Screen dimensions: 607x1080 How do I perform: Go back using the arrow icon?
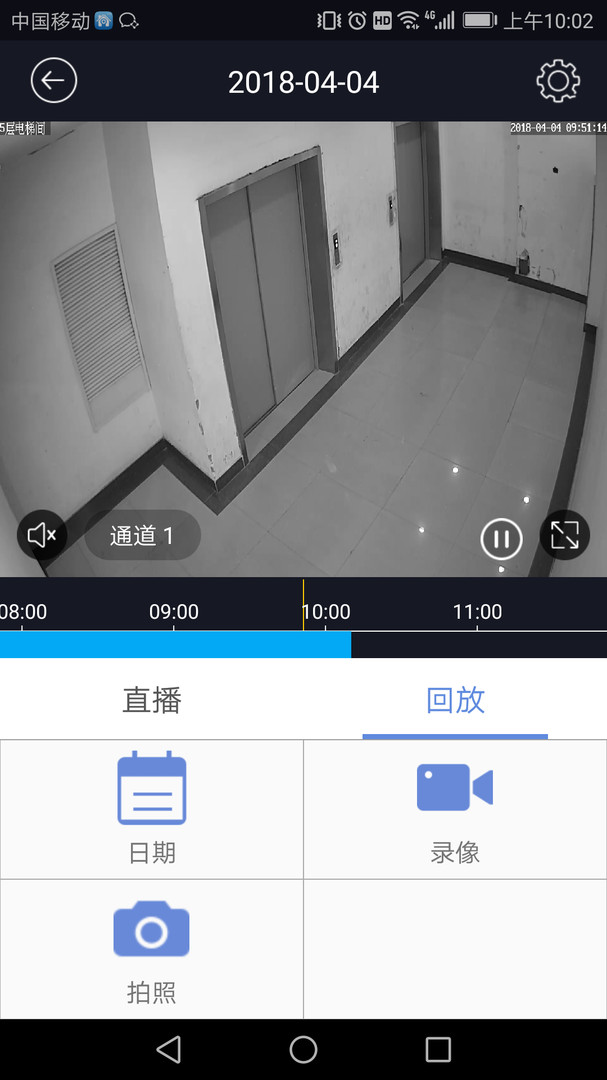click(54, 81)
